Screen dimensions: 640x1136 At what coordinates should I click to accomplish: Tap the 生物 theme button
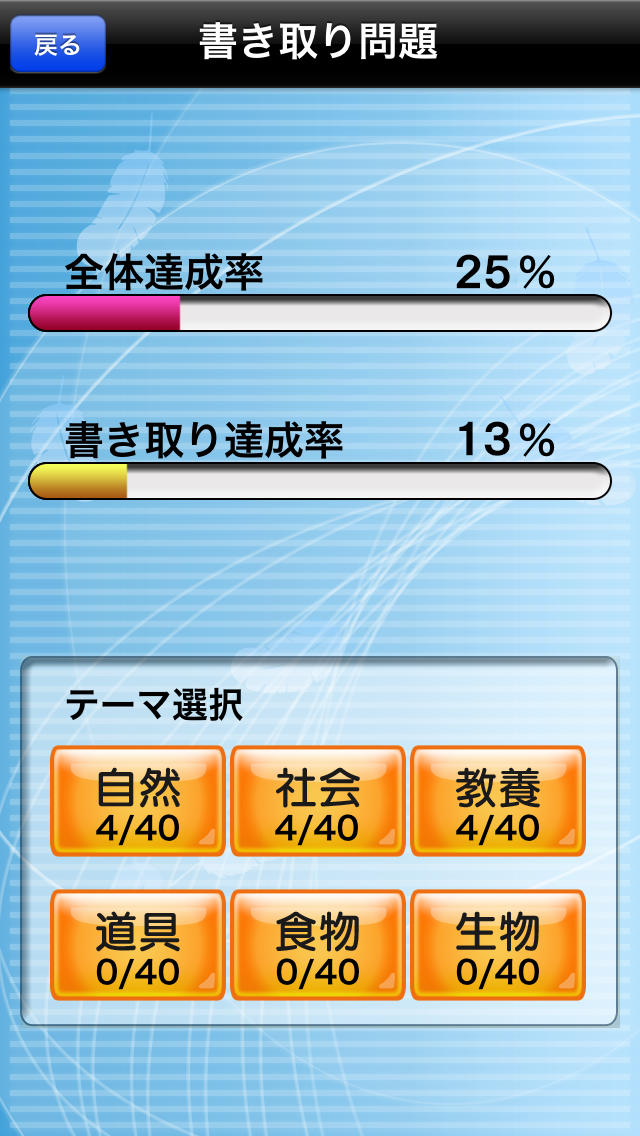click(498, 945)
